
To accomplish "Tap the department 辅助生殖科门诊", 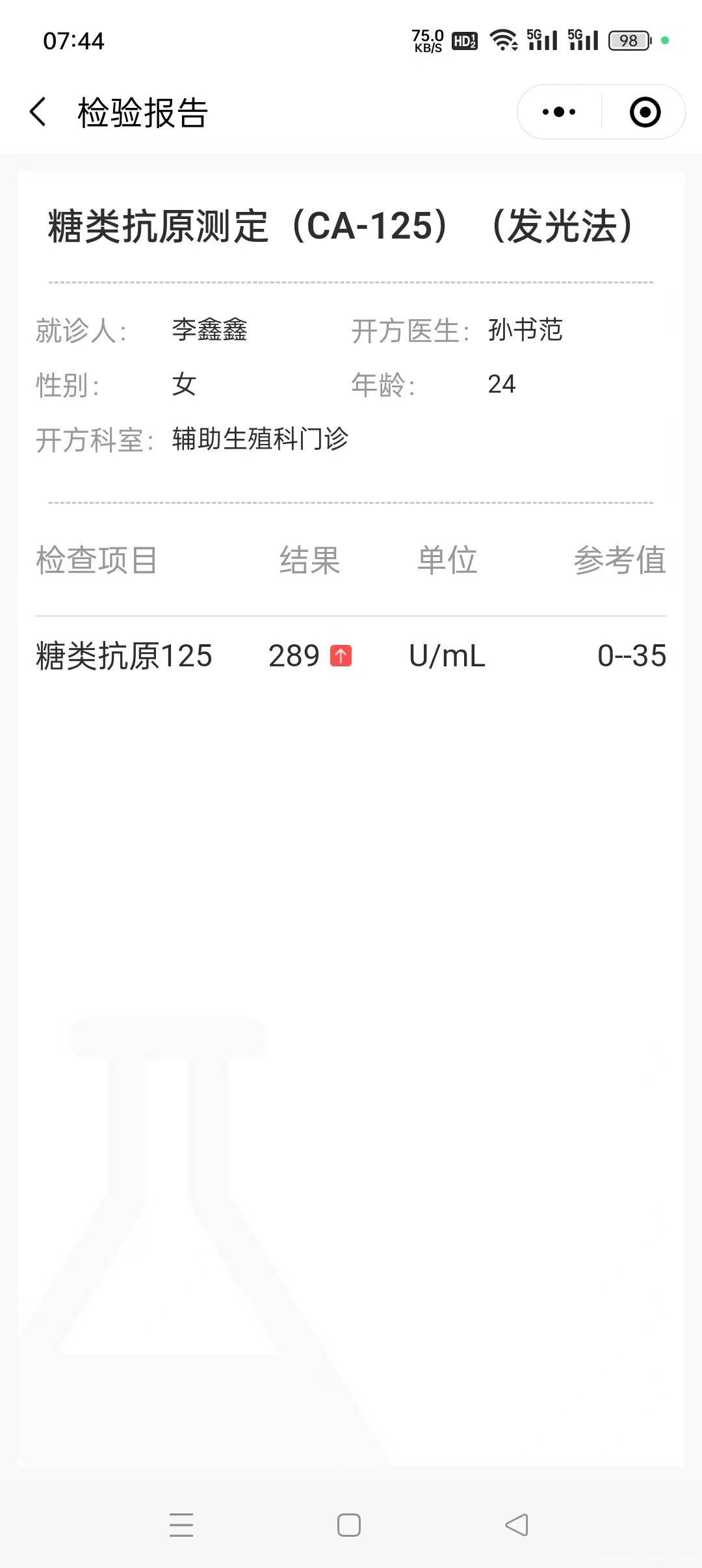I will [260, 439].
